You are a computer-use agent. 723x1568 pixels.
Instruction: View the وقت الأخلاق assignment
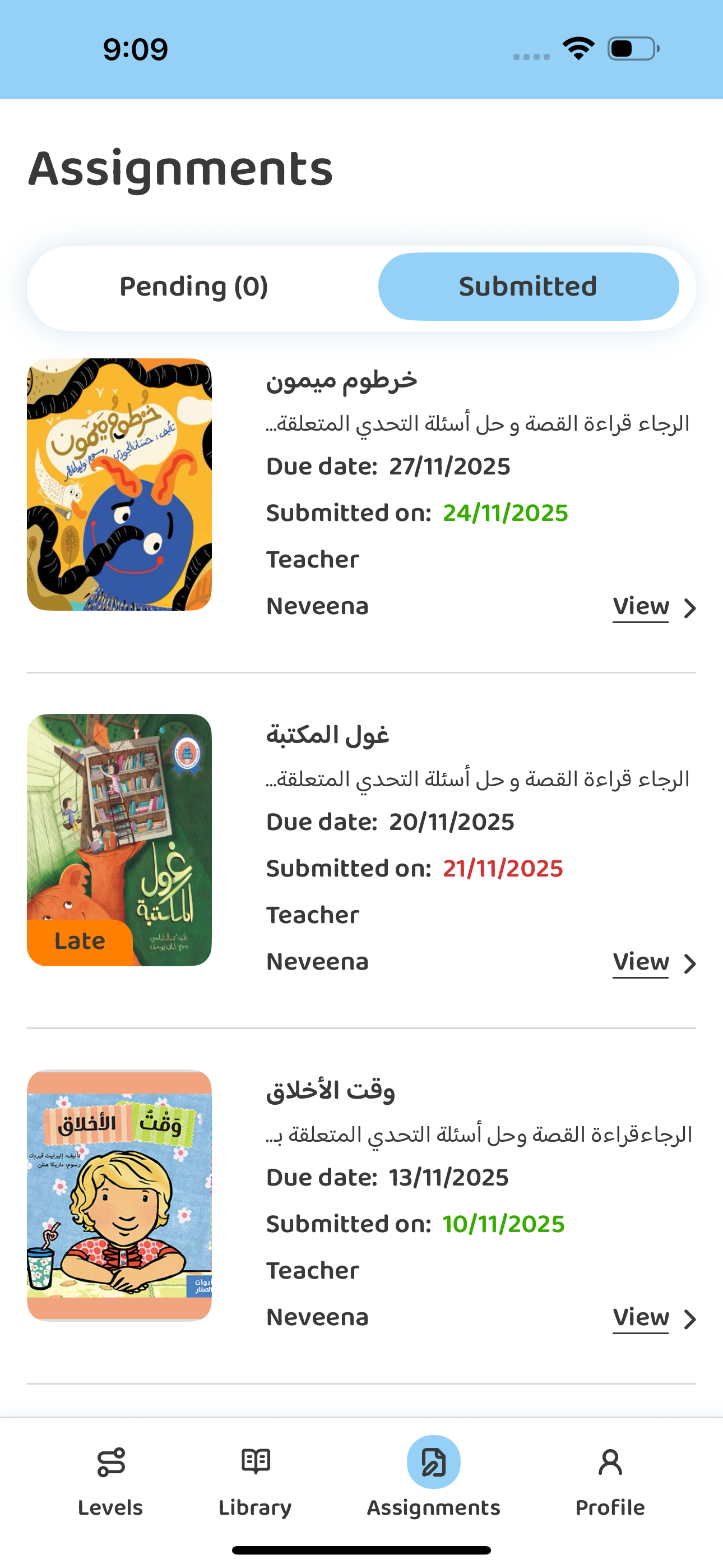pos(652,1318)
